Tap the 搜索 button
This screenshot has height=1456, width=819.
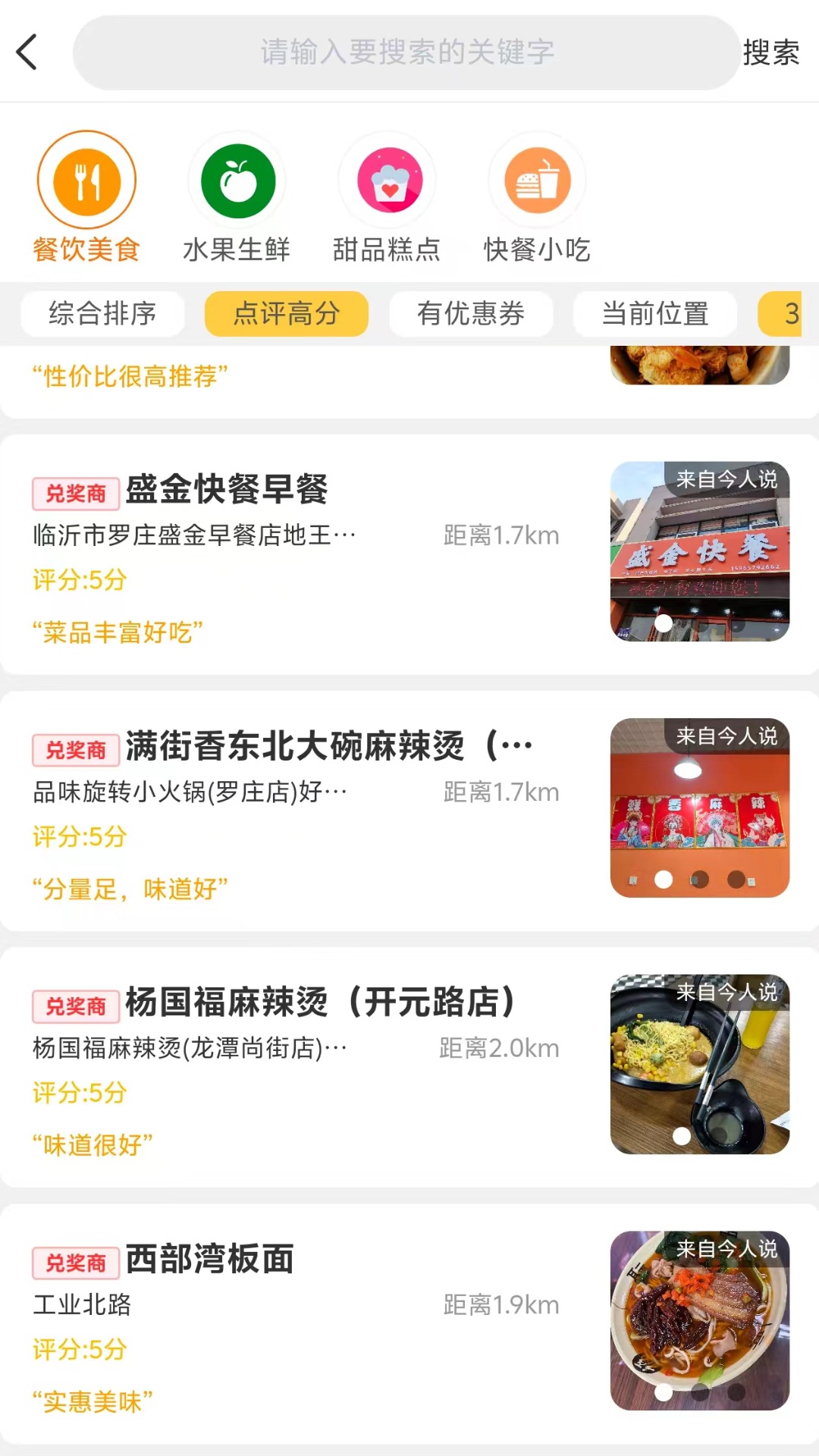(770, 52)
